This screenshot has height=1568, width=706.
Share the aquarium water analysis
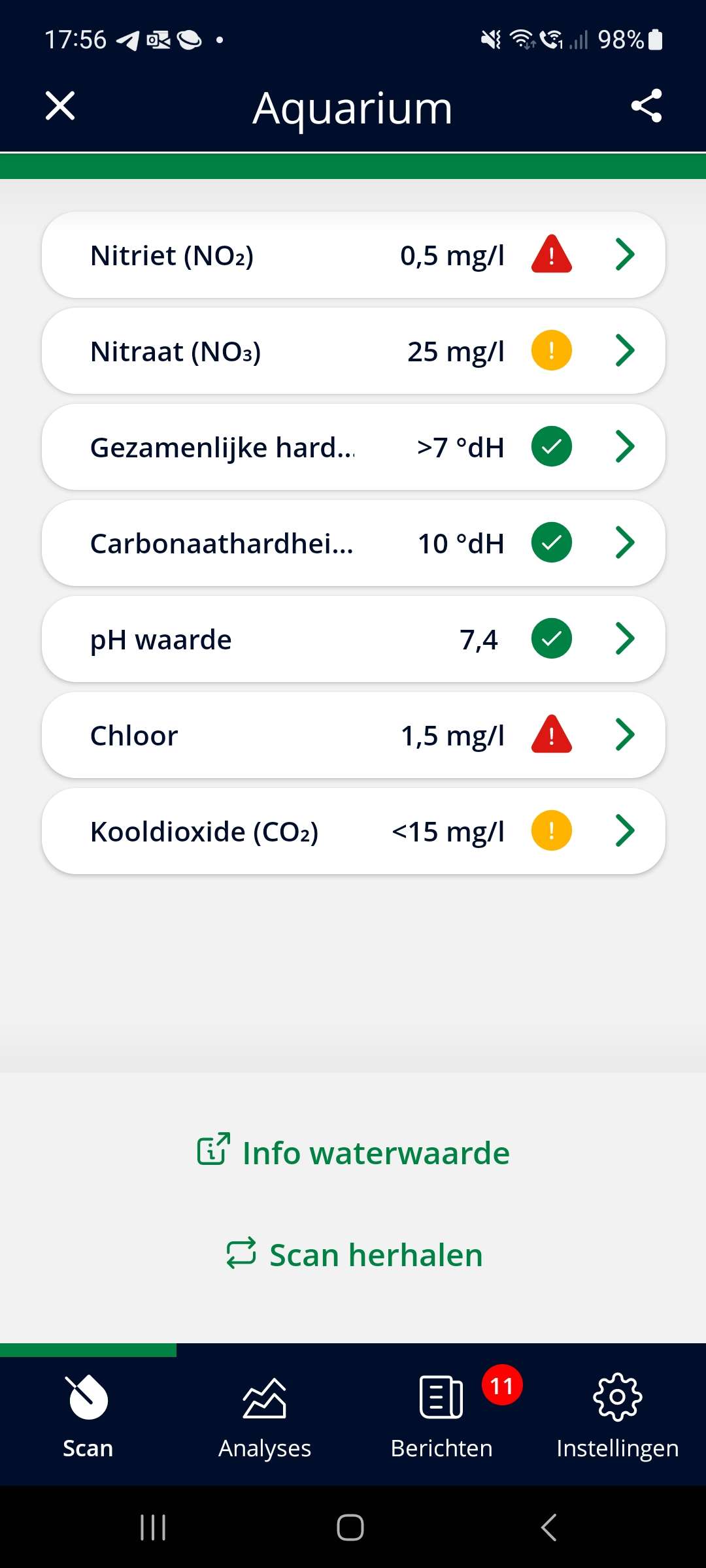(x=647, y=106)
